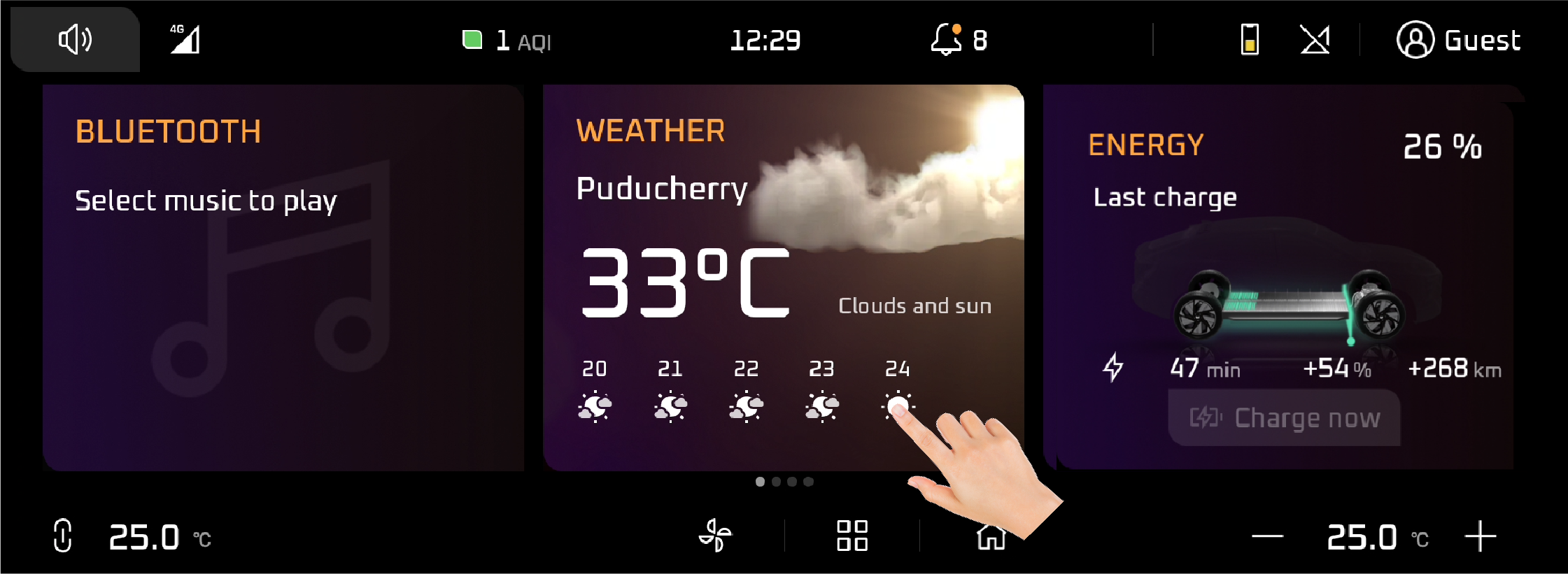Image resolution: width=1568 pixels, height=574 pixels.
Task: Open the volume control
Action: point(75,40)
